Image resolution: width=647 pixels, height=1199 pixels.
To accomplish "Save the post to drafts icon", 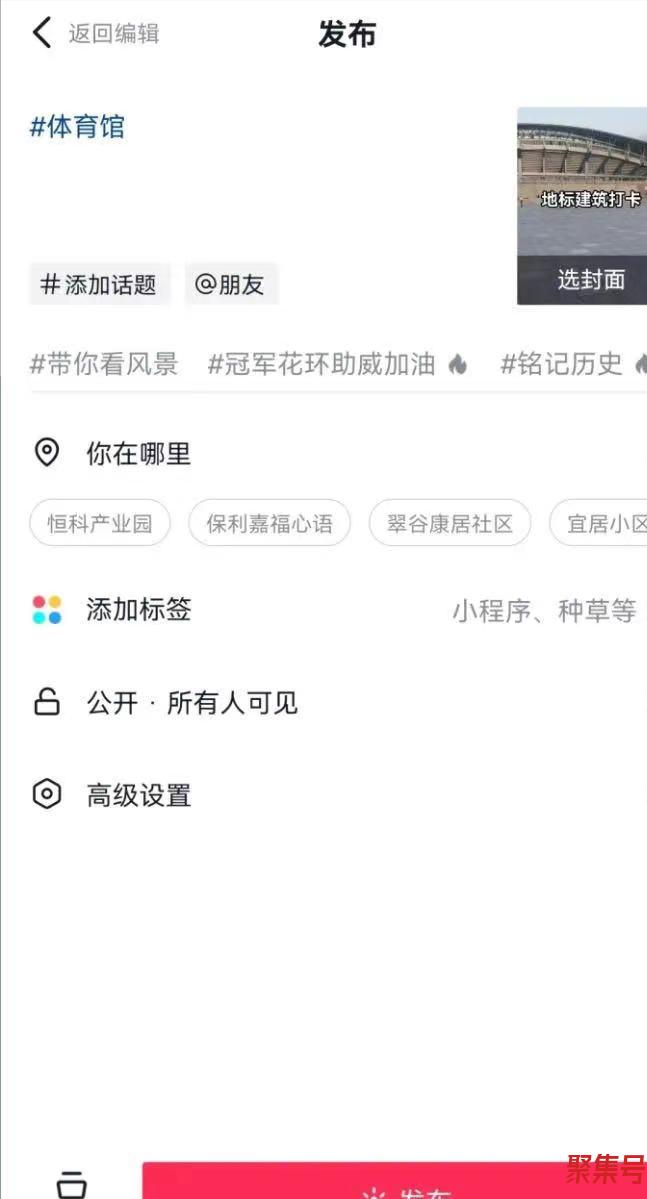I will pyautogui.click(x=72, y=1184).
